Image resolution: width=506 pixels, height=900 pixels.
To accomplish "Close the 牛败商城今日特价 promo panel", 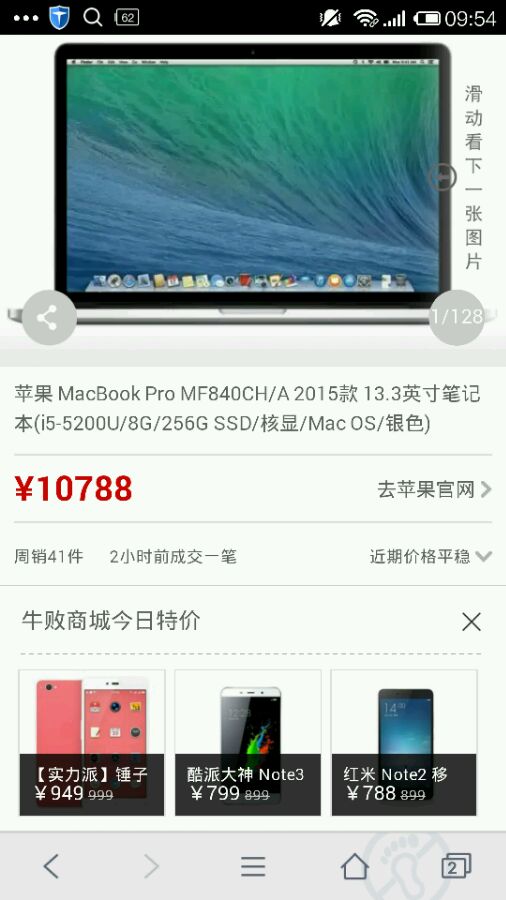I will [x=471, y=622].
